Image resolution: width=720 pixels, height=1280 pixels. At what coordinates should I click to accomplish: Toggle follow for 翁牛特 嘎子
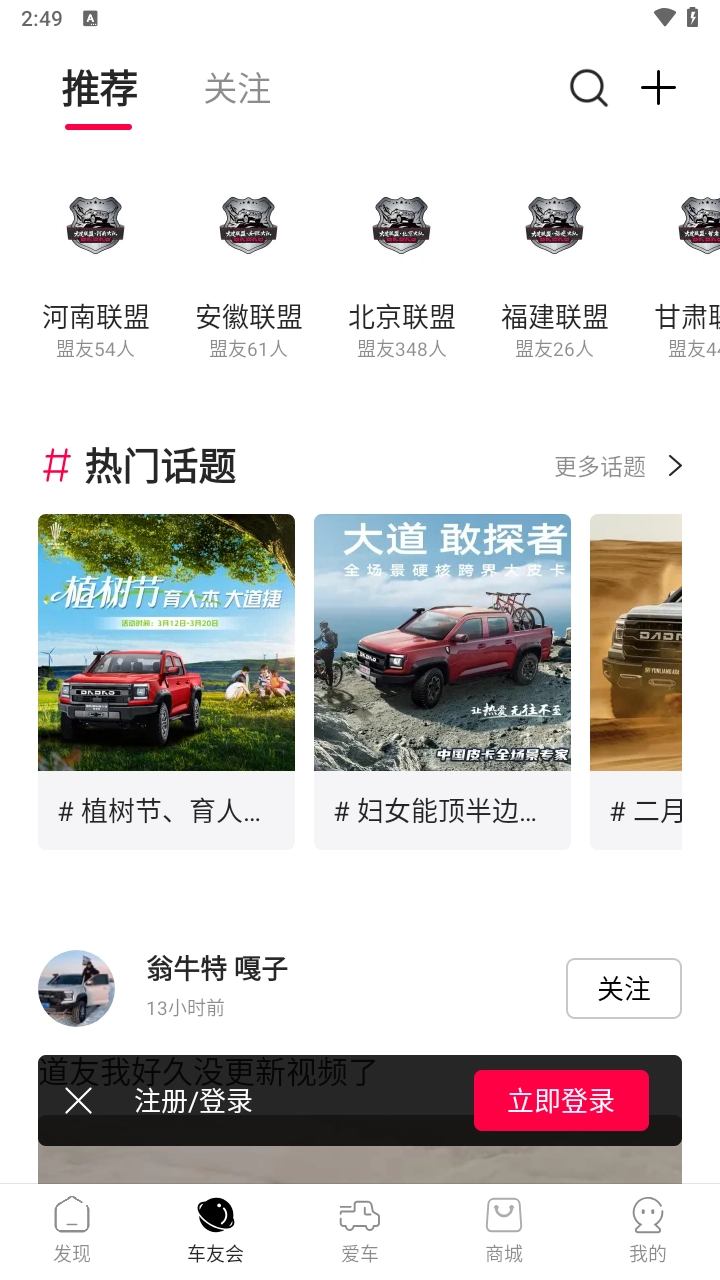pos(624,988)
